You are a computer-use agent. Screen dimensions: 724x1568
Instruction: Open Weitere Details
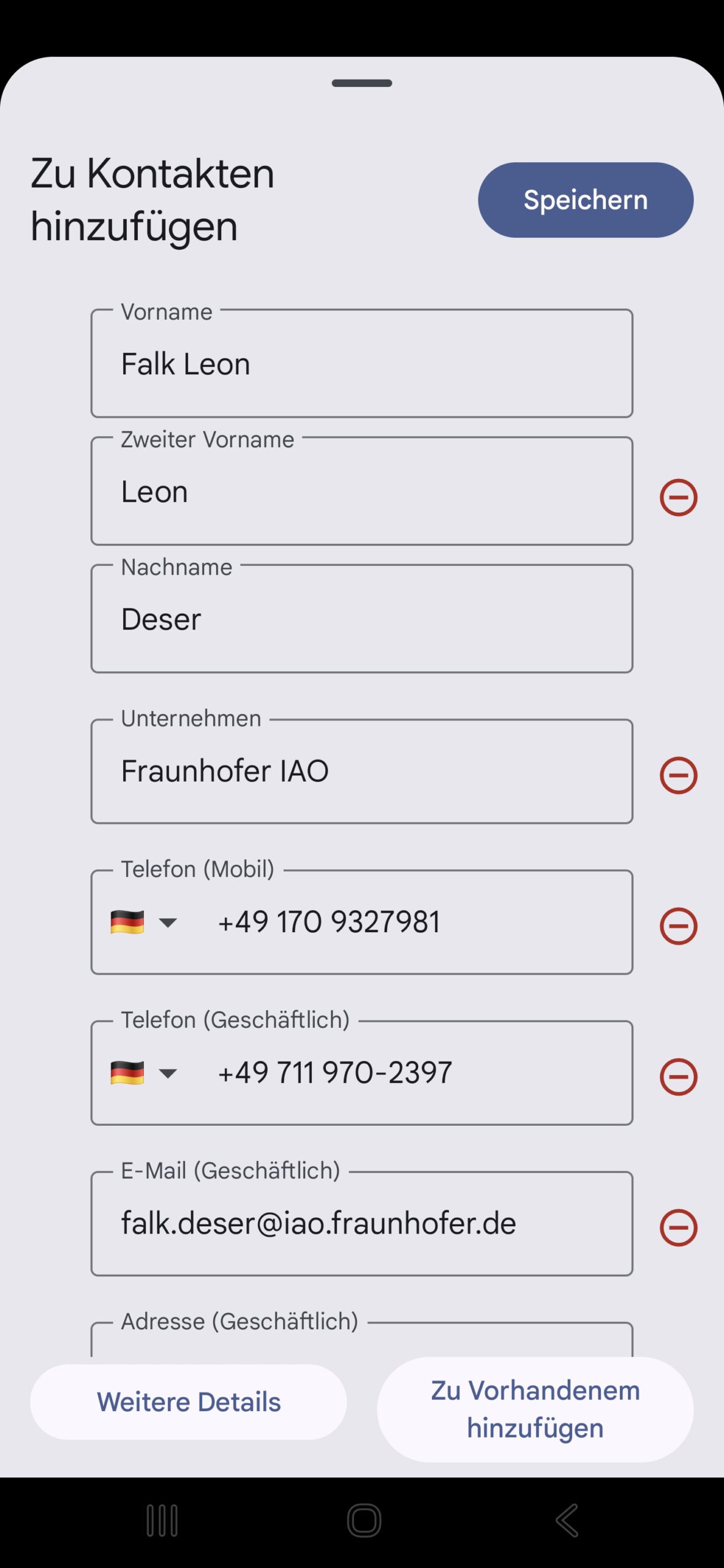[188, 1402]
